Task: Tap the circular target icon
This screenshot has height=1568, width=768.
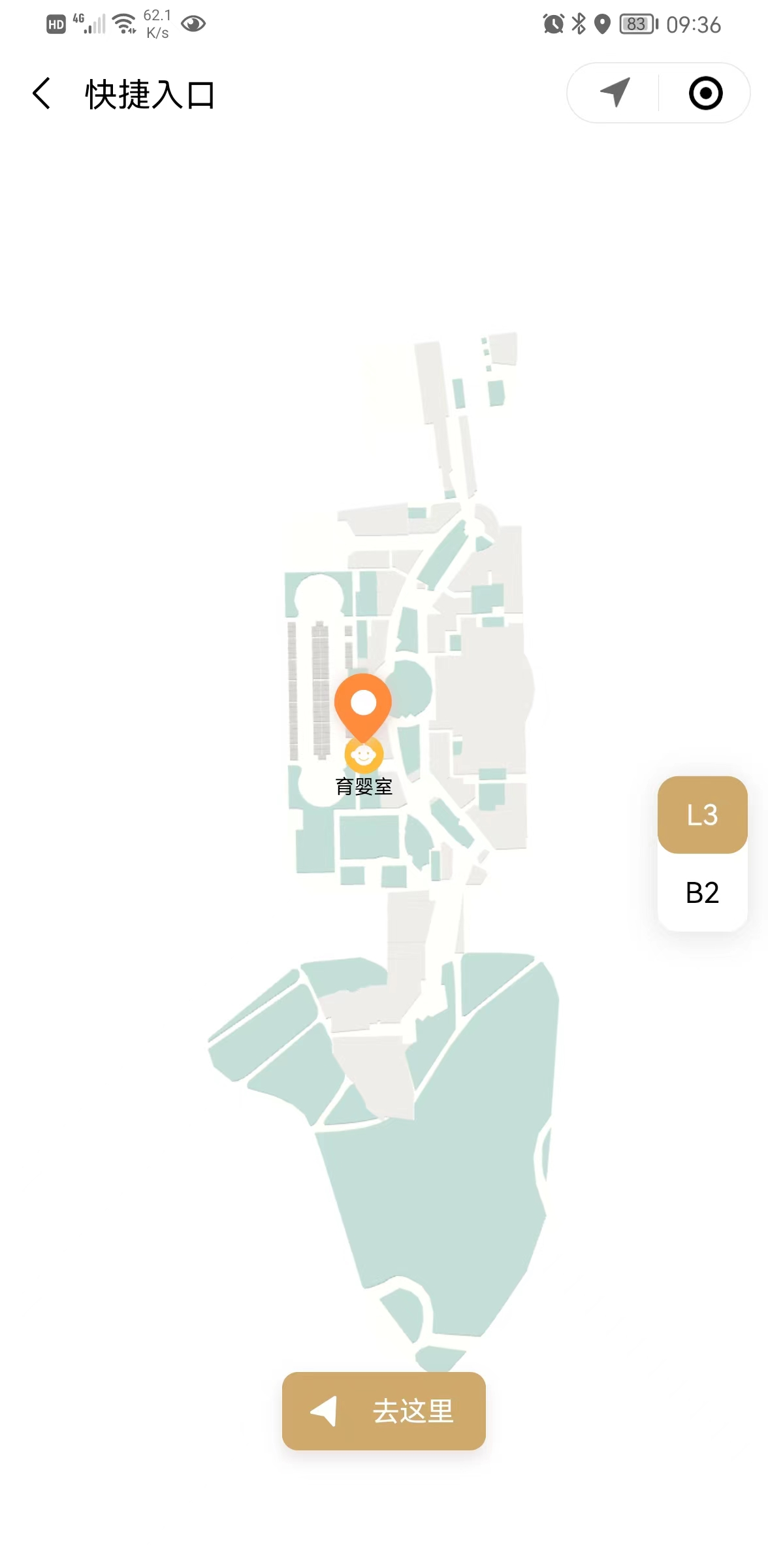Action: [x=705, y=93]
